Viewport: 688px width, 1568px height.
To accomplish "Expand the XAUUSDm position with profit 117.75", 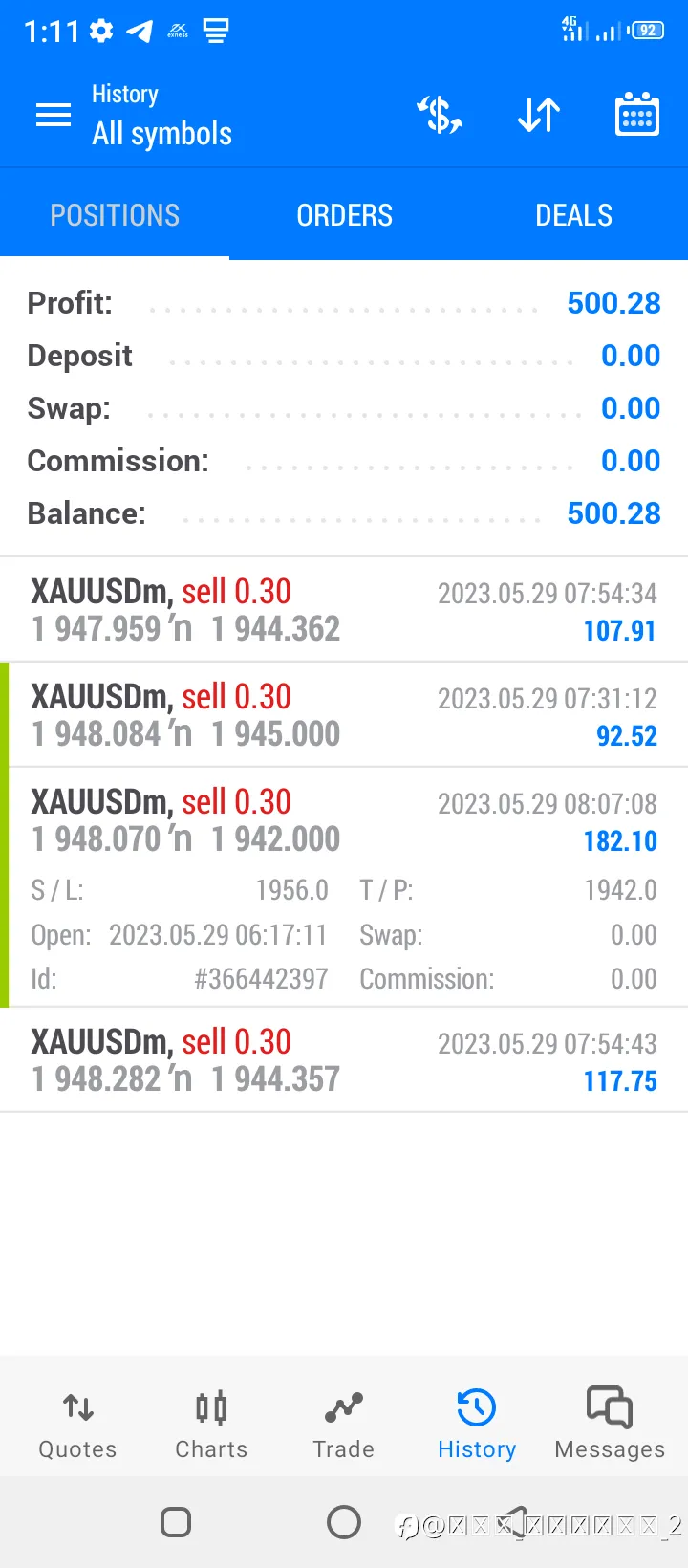I will (x=344, y=1060).
